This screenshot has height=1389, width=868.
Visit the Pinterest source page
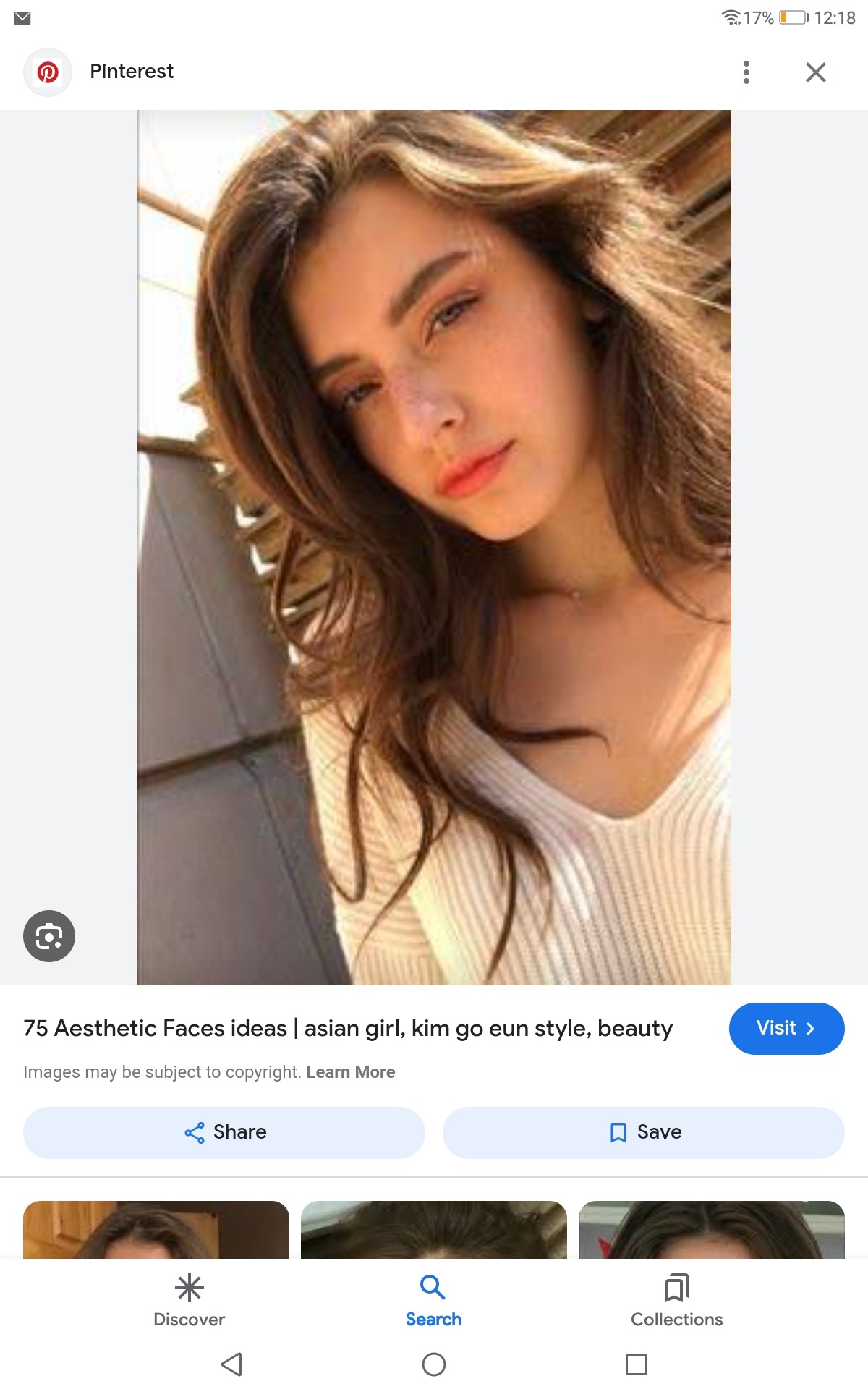click(x=786, y=1028)
